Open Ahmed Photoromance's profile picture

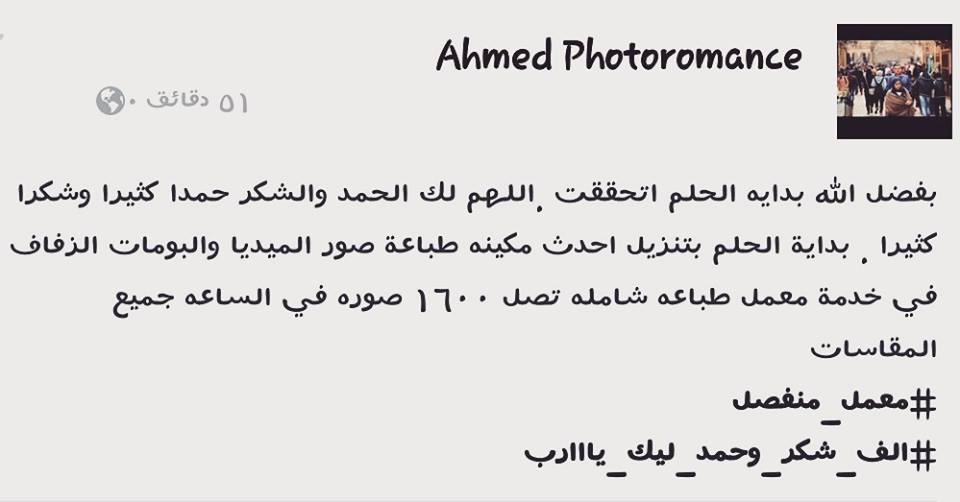coord(893,82)
